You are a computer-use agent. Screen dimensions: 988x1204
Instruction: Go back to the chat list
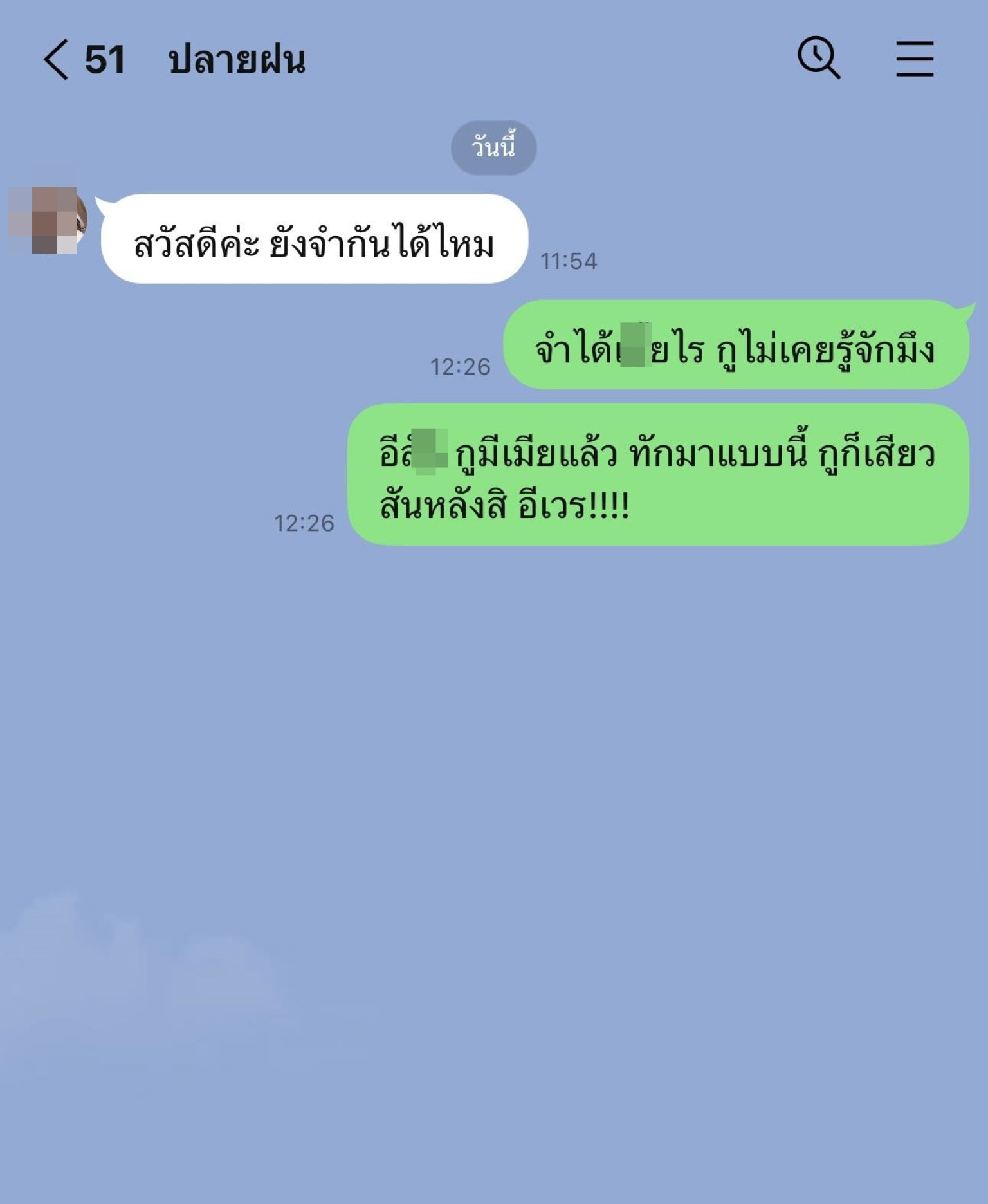(x=57, y=59)
